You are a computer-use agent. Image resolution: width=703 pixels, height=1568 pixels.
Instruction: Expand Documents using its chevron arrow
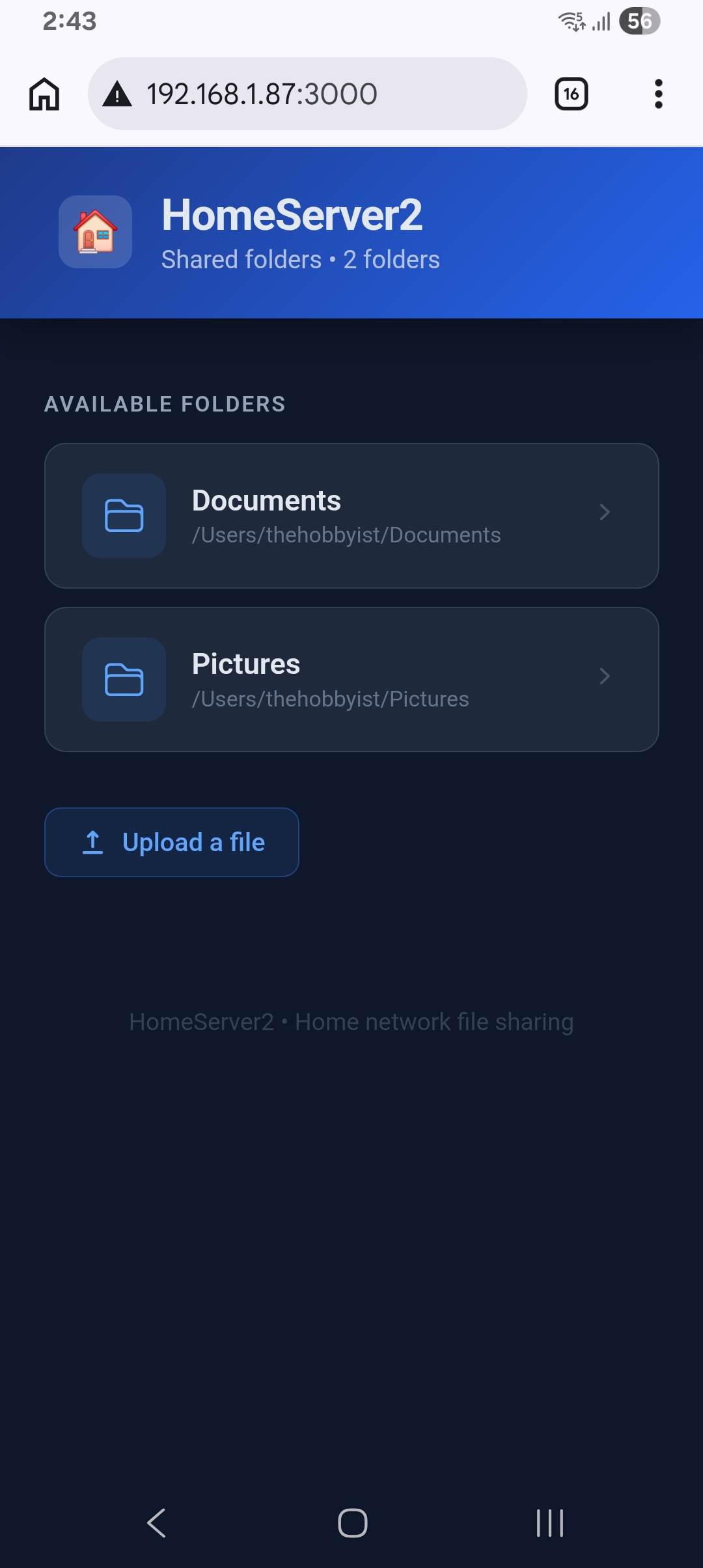tap(605, 513)
